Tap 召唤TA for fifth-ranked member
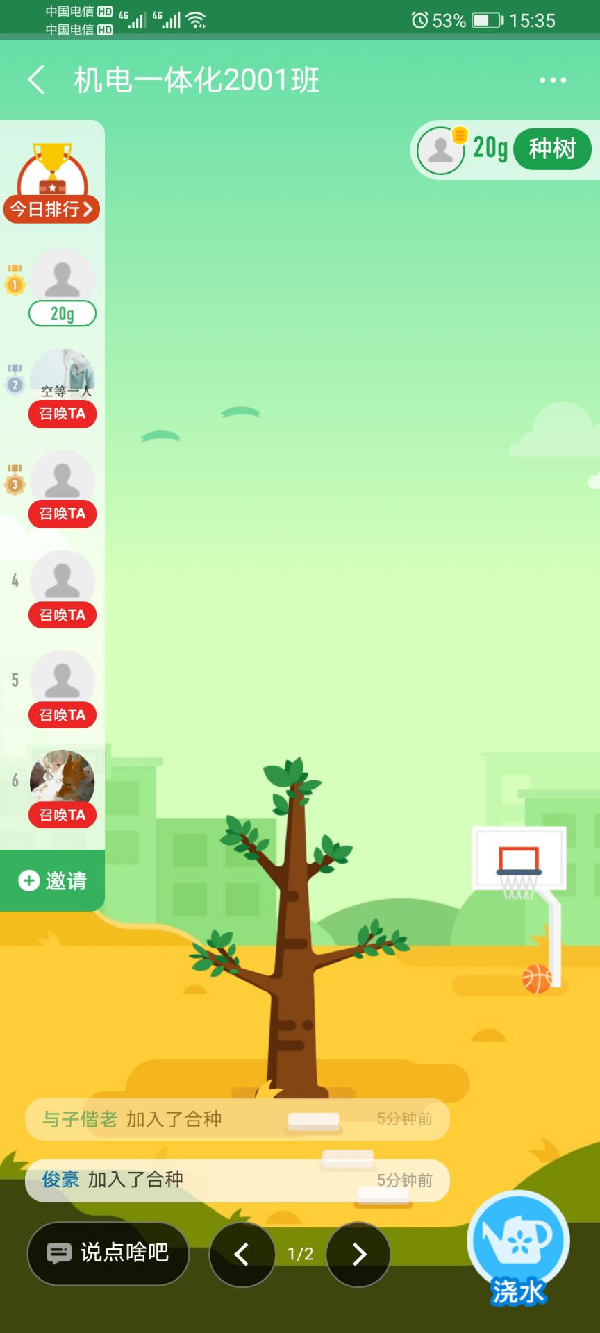The image size is (600, 1333). [x=62, y=715]
